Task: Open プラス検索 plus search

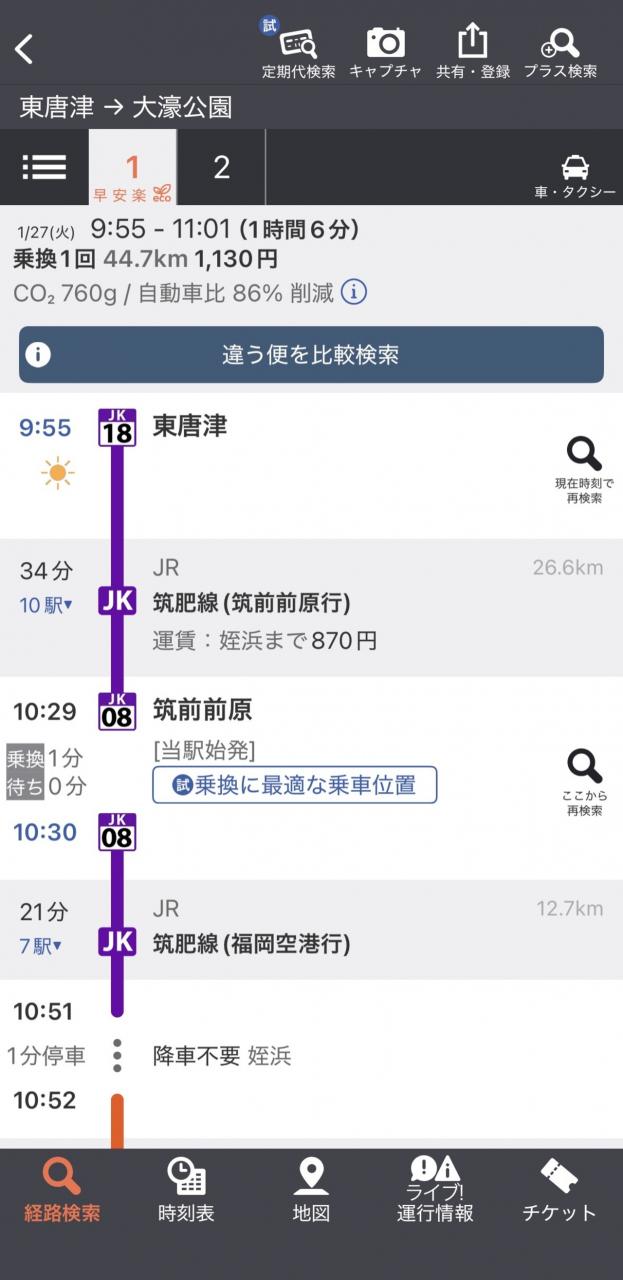Action: tap(560, 52)
